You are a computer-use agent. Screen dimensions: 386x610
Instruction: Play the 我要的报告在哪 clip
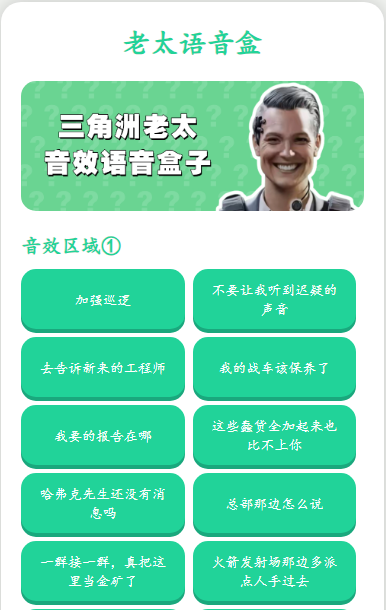(103, 436)
